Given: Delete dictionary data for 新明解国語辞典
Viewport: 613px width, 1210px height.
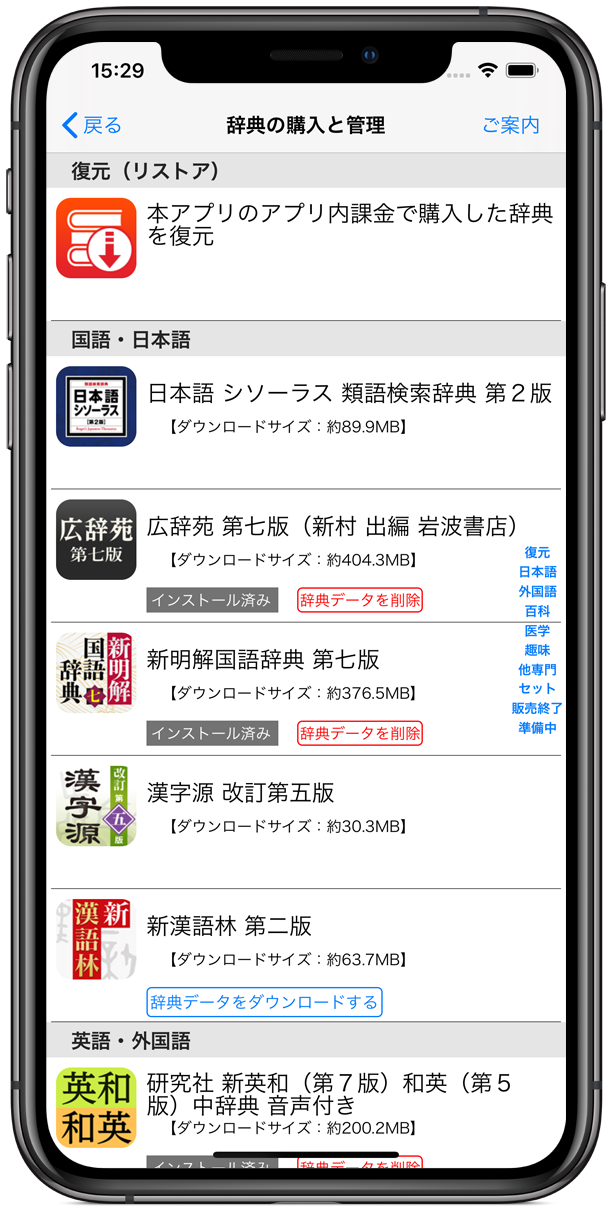Looking at the screenshot, I should tap(360, 733).
